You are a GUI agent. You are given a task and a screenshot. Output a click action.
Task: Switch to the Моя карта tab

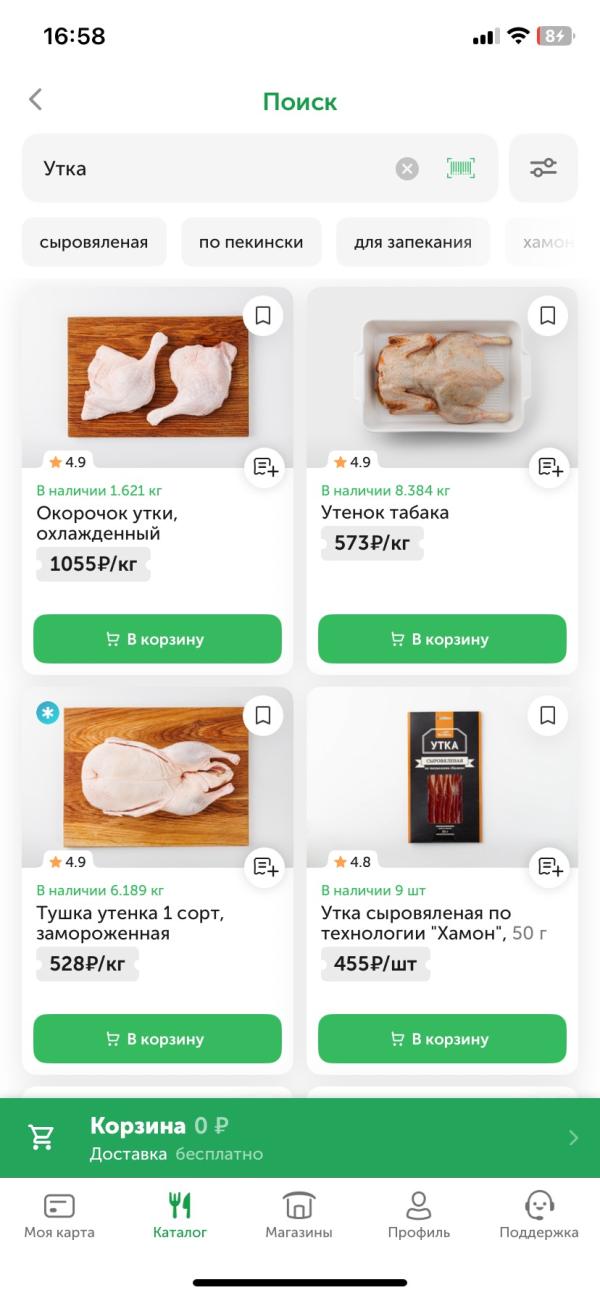click(x=59, y=1215)
